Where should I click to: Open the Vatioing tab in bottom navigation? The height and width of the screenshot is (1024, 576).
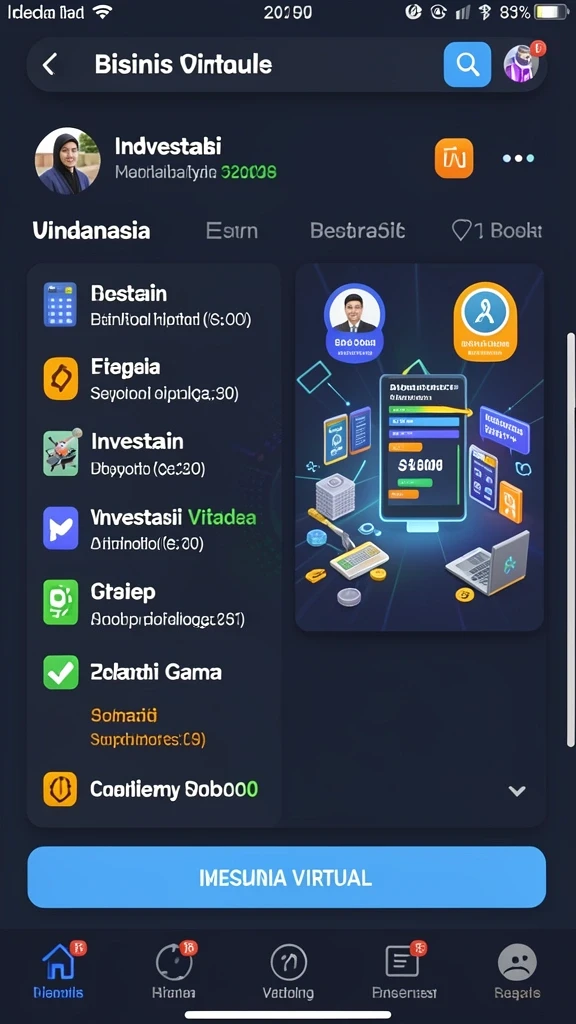[289, 972]
